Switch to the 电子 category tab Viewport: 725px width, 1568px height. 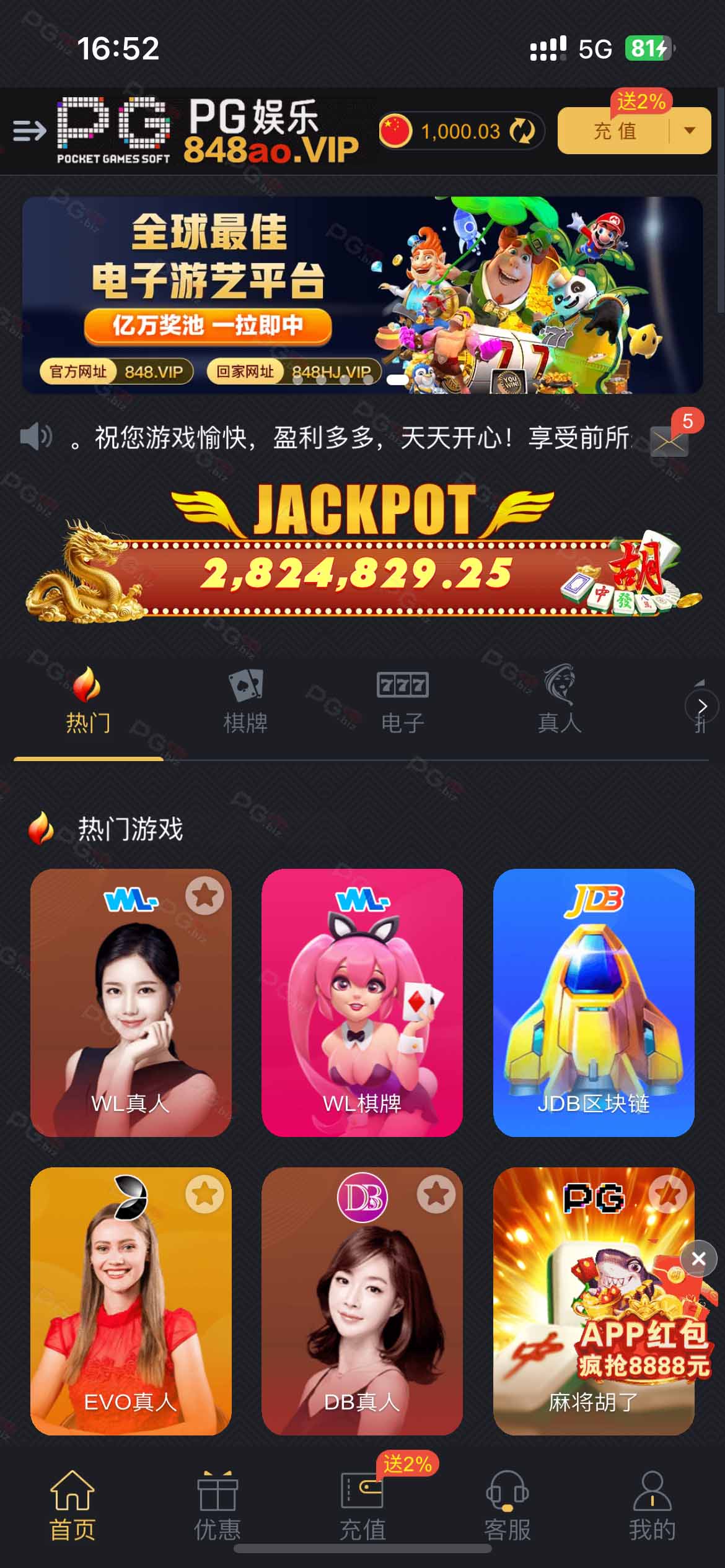pyautogui.click(x=403, y=702)
